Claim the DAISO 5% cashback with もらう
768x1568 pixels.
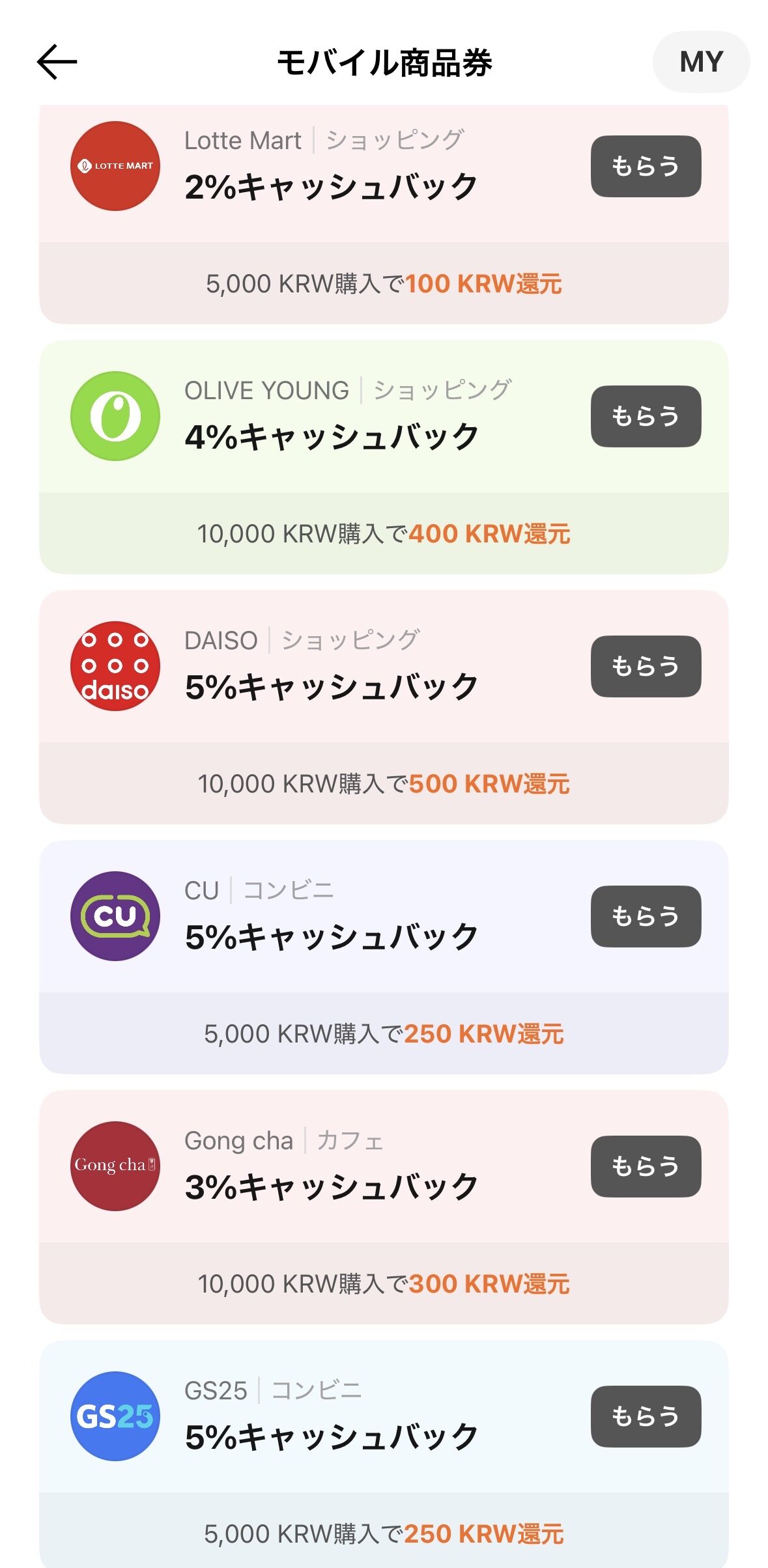pyautogui.click(x=645, y=667)
